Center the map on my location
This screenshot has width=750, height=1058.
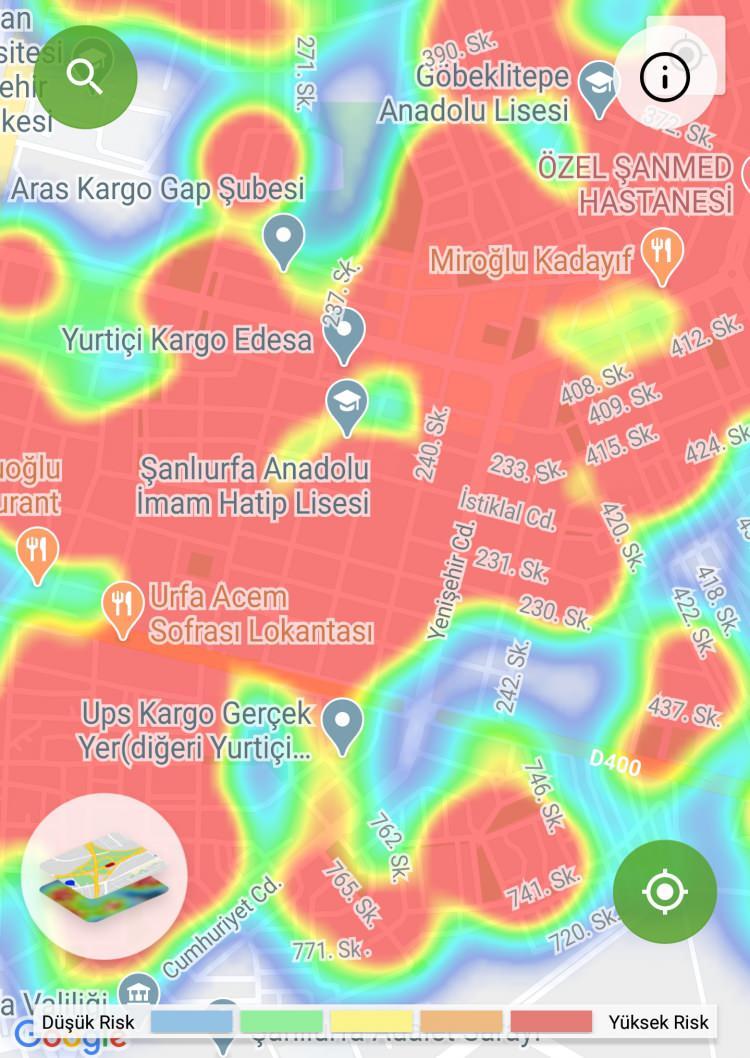664,891
